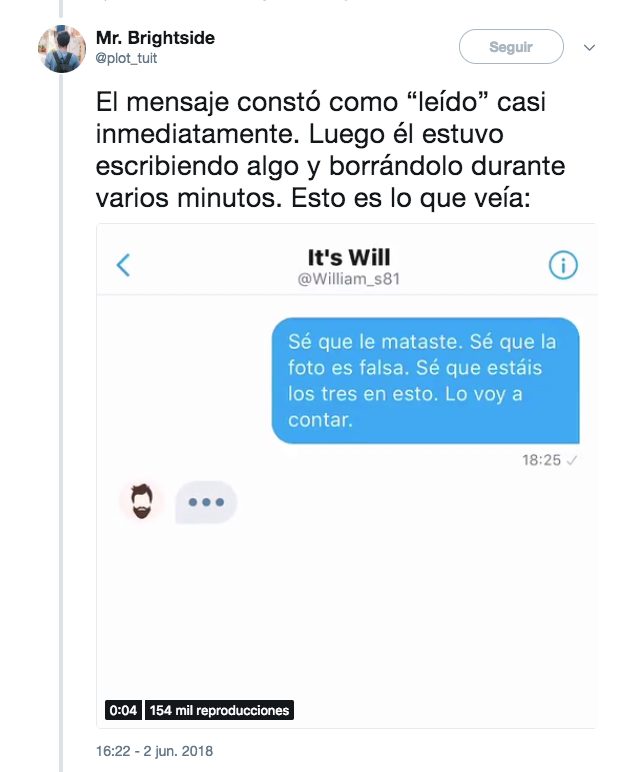Open the Mr. Brightside profile name
Viewport: 636px width, 772px height.
[x=155, y=38]
